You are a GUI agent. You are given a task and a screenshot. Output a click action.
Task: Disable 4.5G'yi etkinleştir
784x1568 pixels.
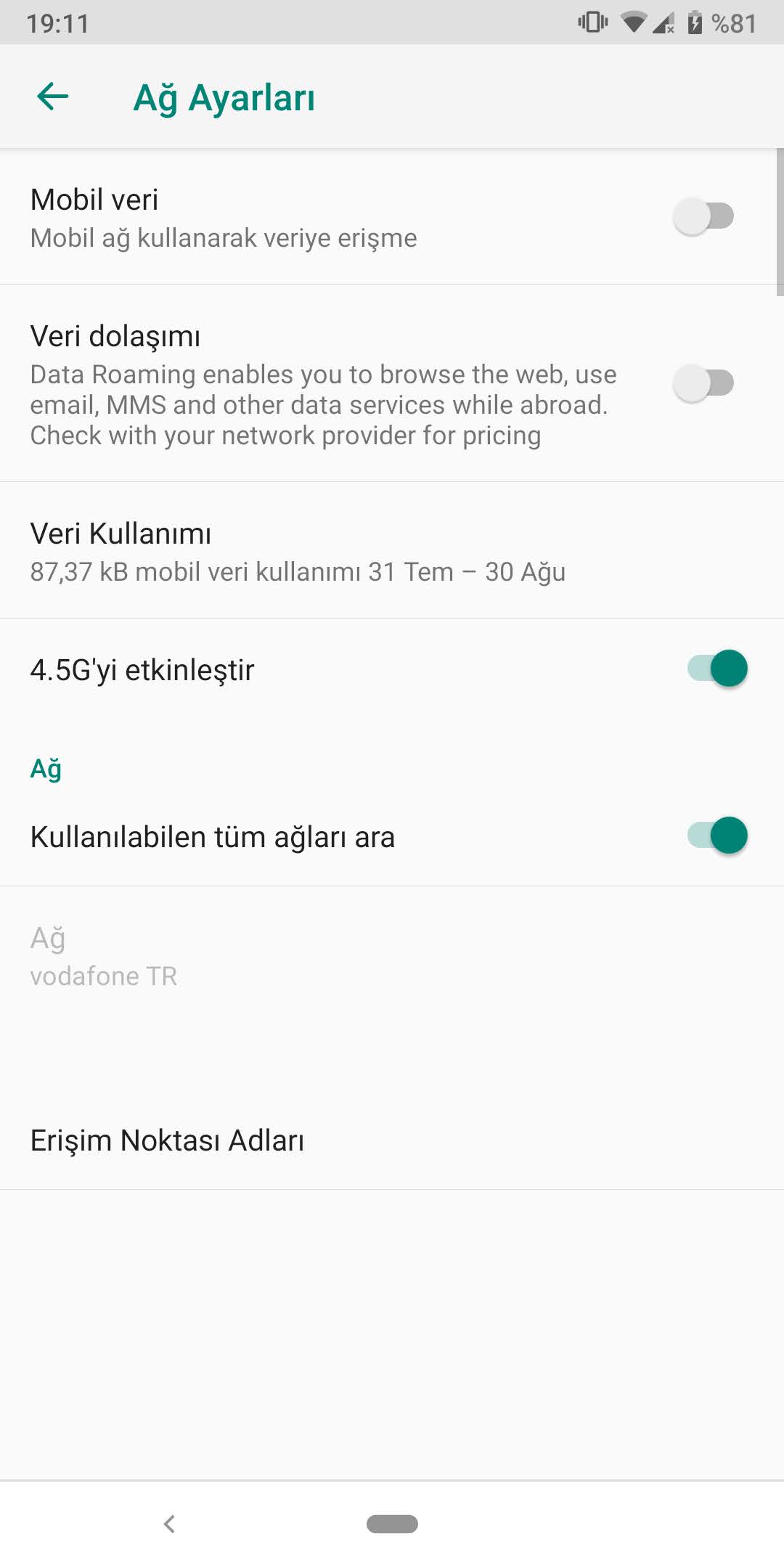(x=717, y=669)
